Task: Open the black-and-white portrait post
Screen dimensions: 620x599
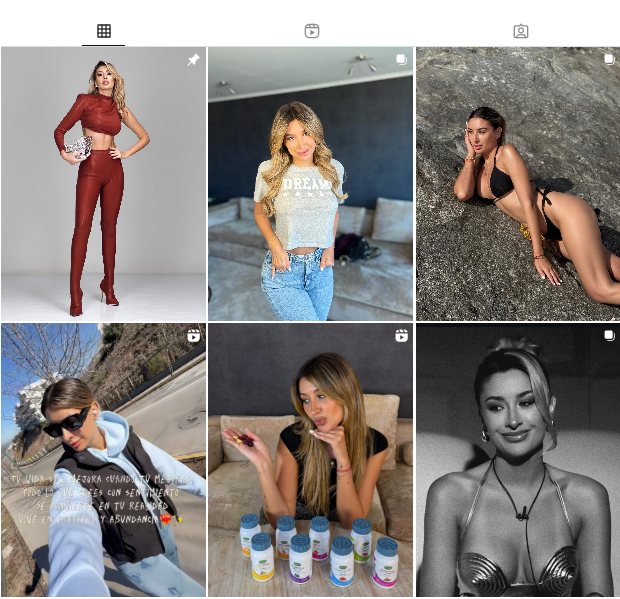Action: (517, 460)
